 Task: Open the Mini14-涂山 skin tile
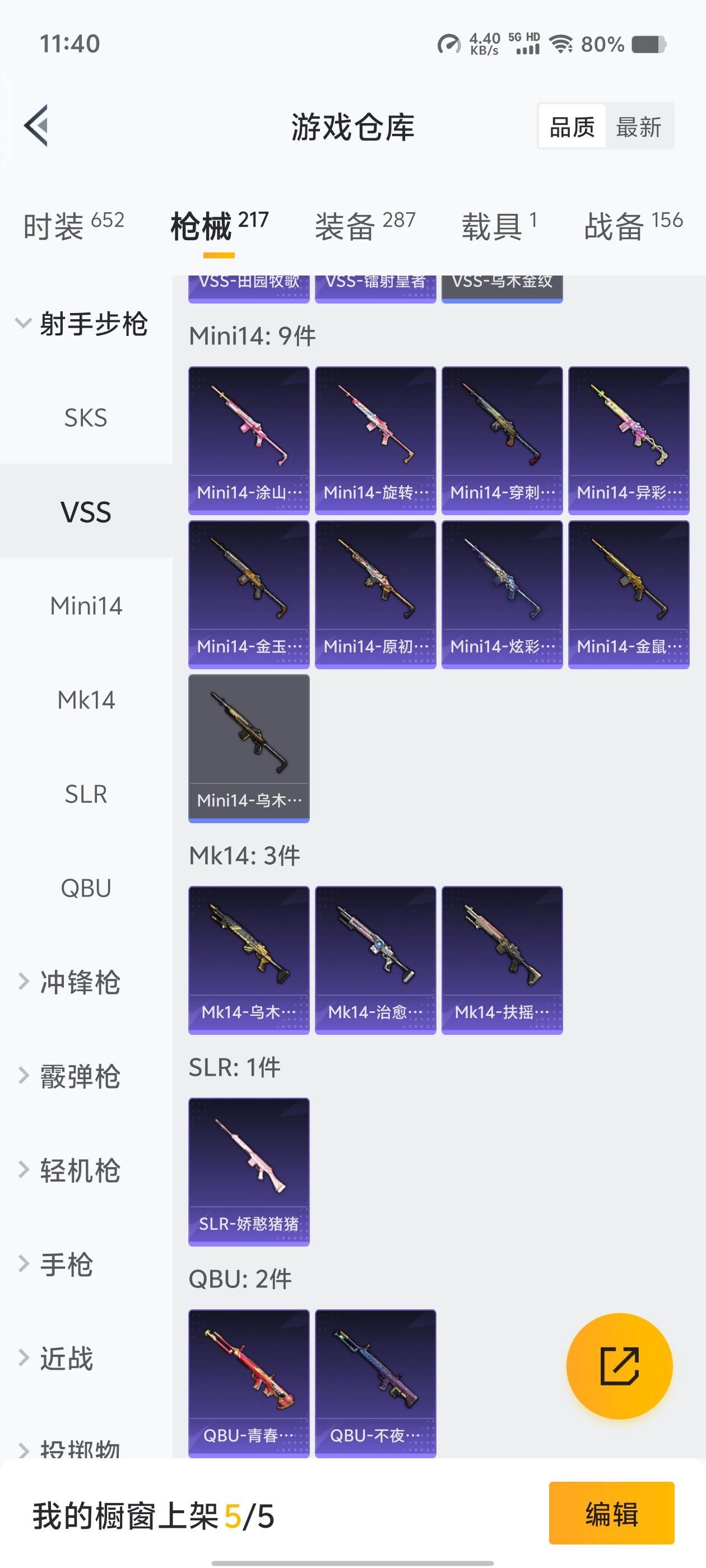click(x=249, y=440)
